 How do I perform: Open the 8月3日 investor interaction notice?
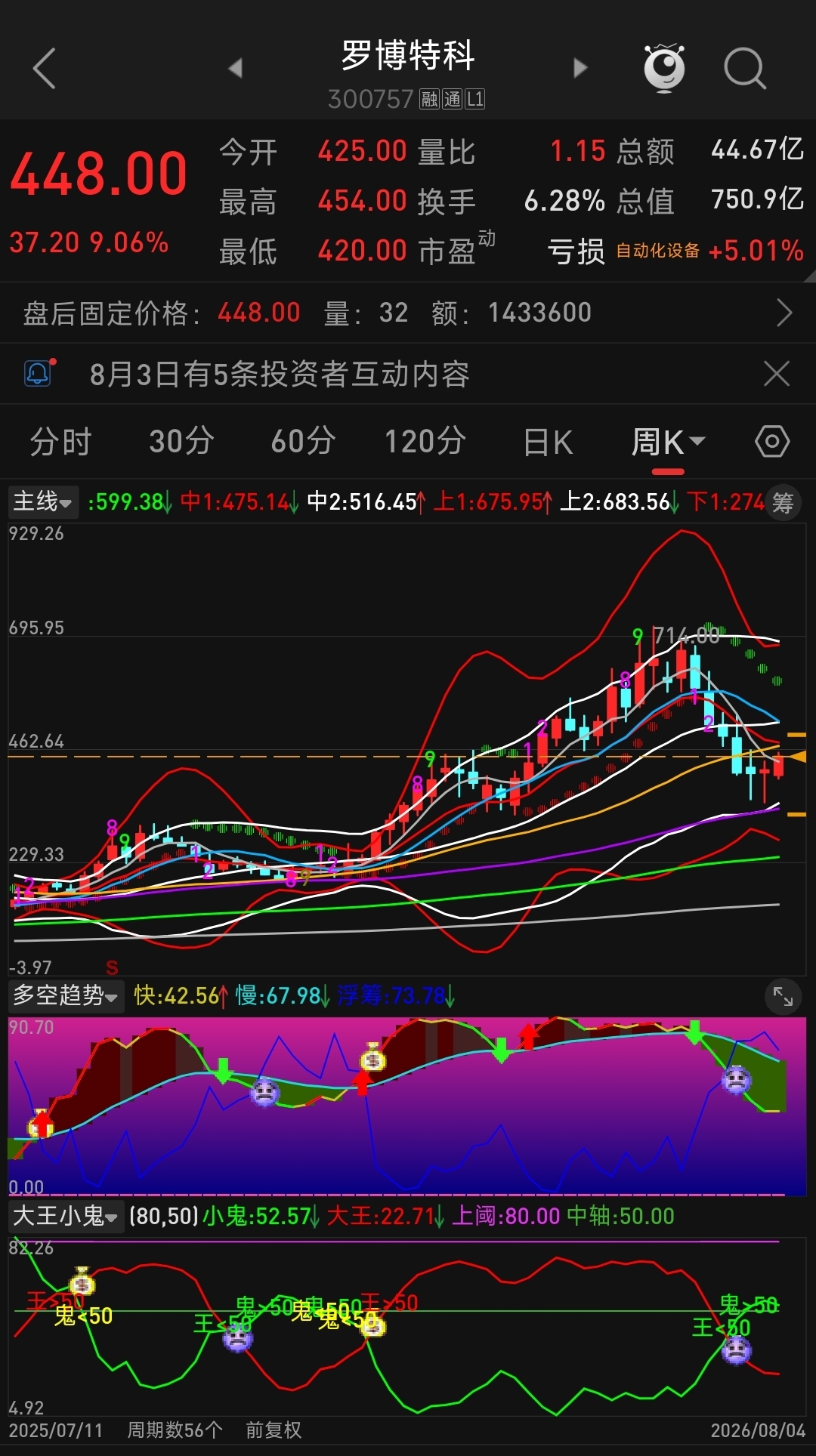click(280, 374)
